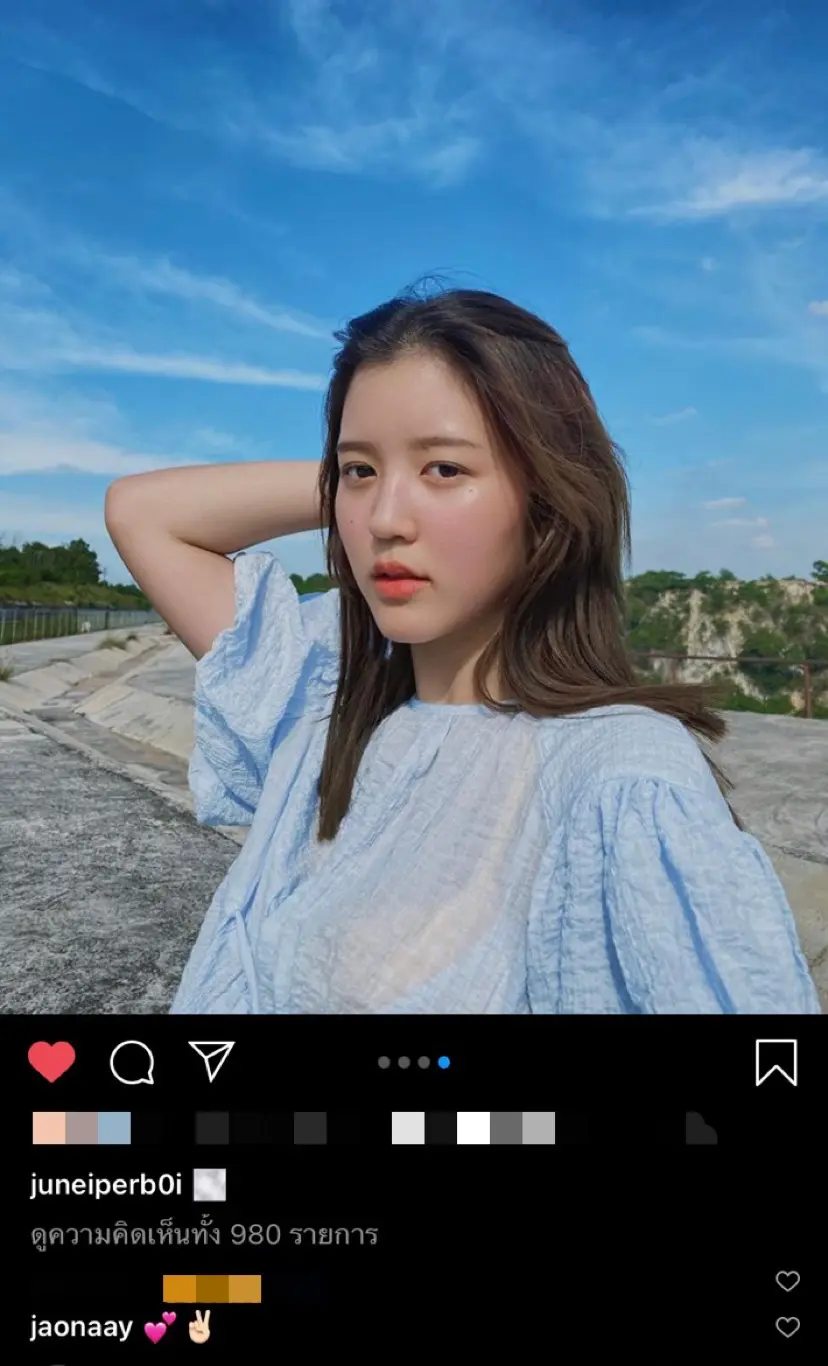Open jaonaay's profile
828x1366 pixels.
tap(81, 1328)
